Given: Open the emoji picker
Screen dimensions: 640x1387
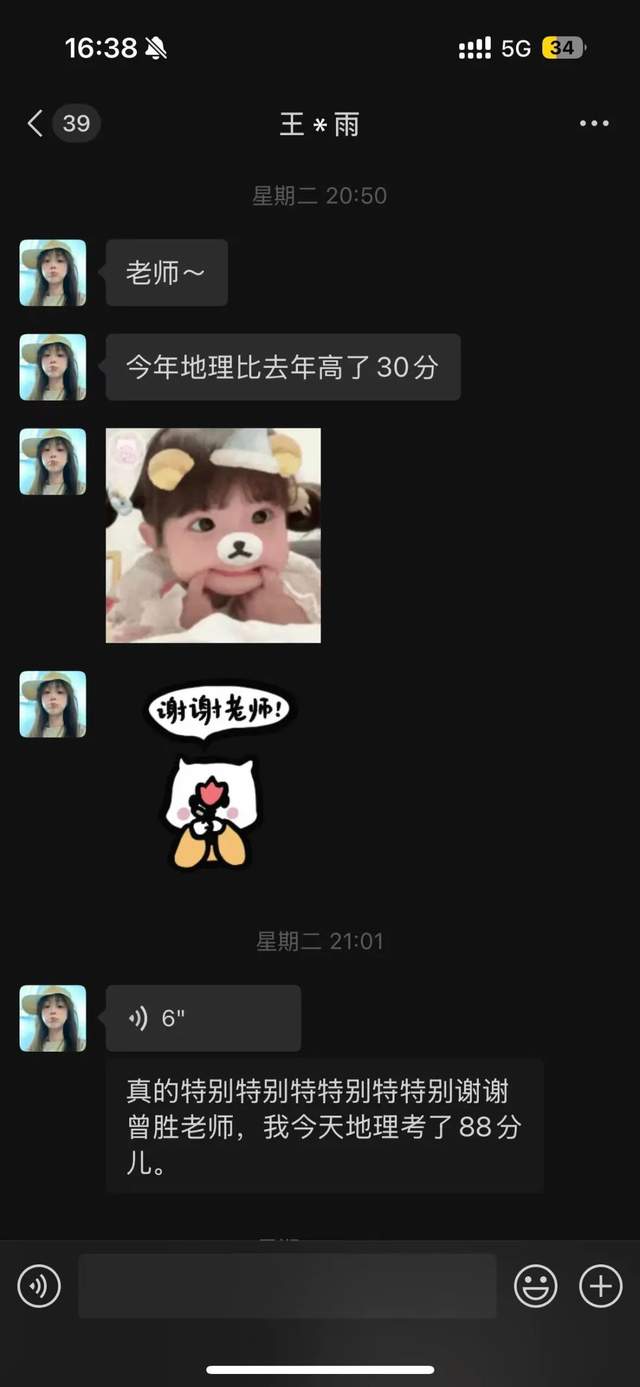Looking at the screenshot, I should pyautogui.click(x=536, y=1286).
